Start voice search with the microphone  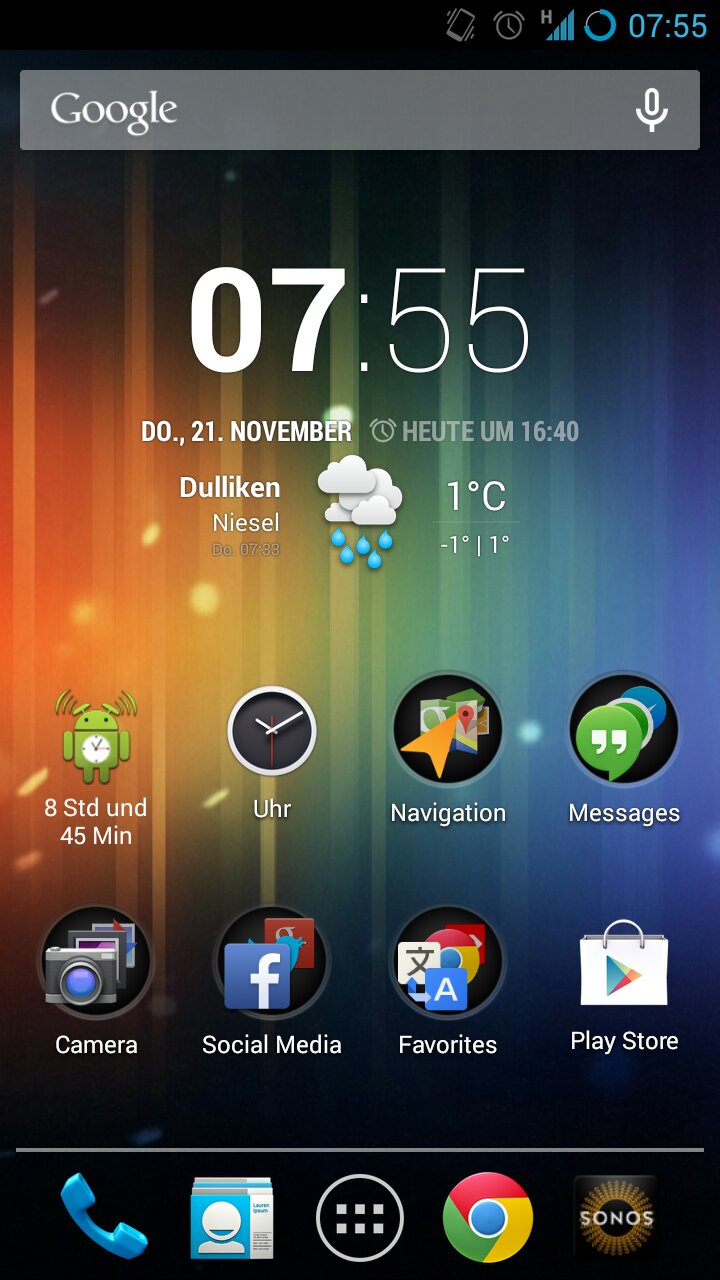tap(652, 110)
